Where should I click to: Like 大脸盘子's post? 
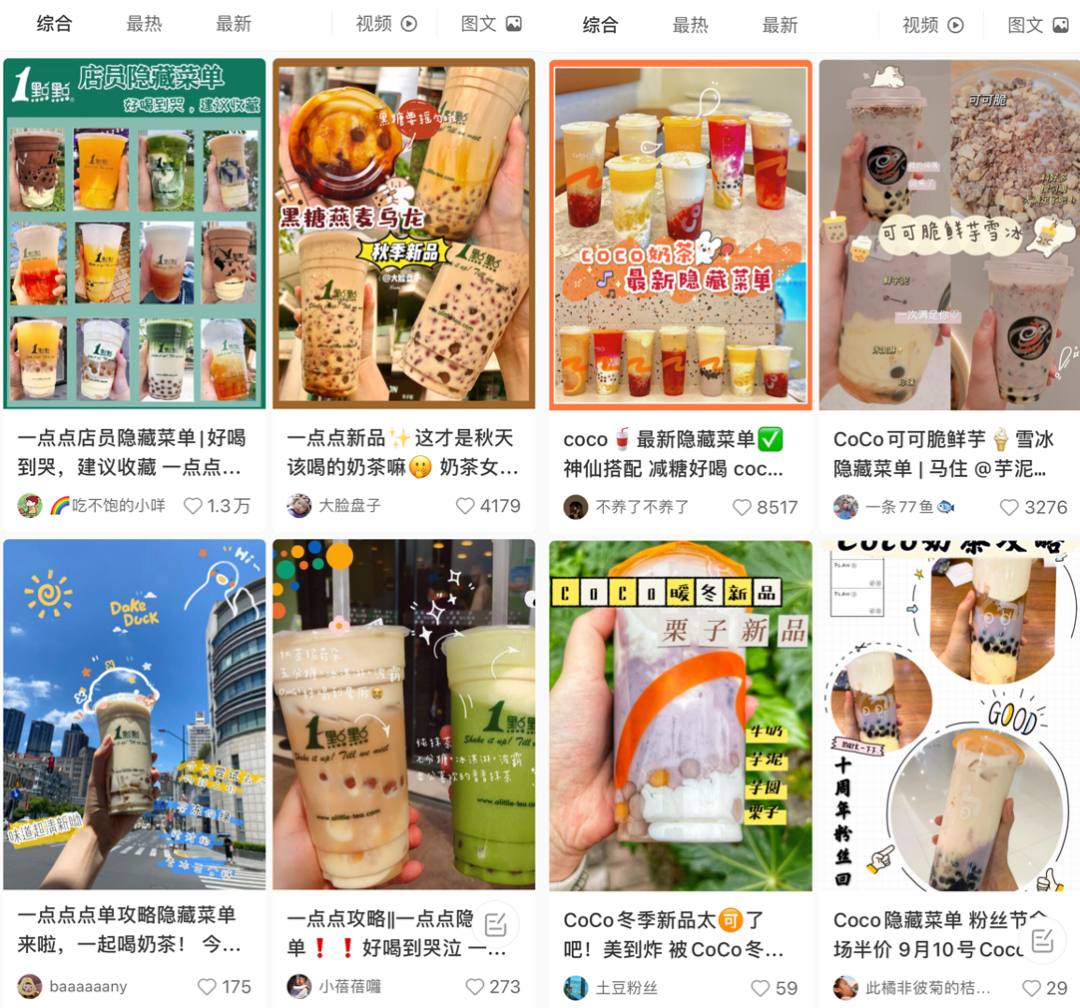click(465, 506)
